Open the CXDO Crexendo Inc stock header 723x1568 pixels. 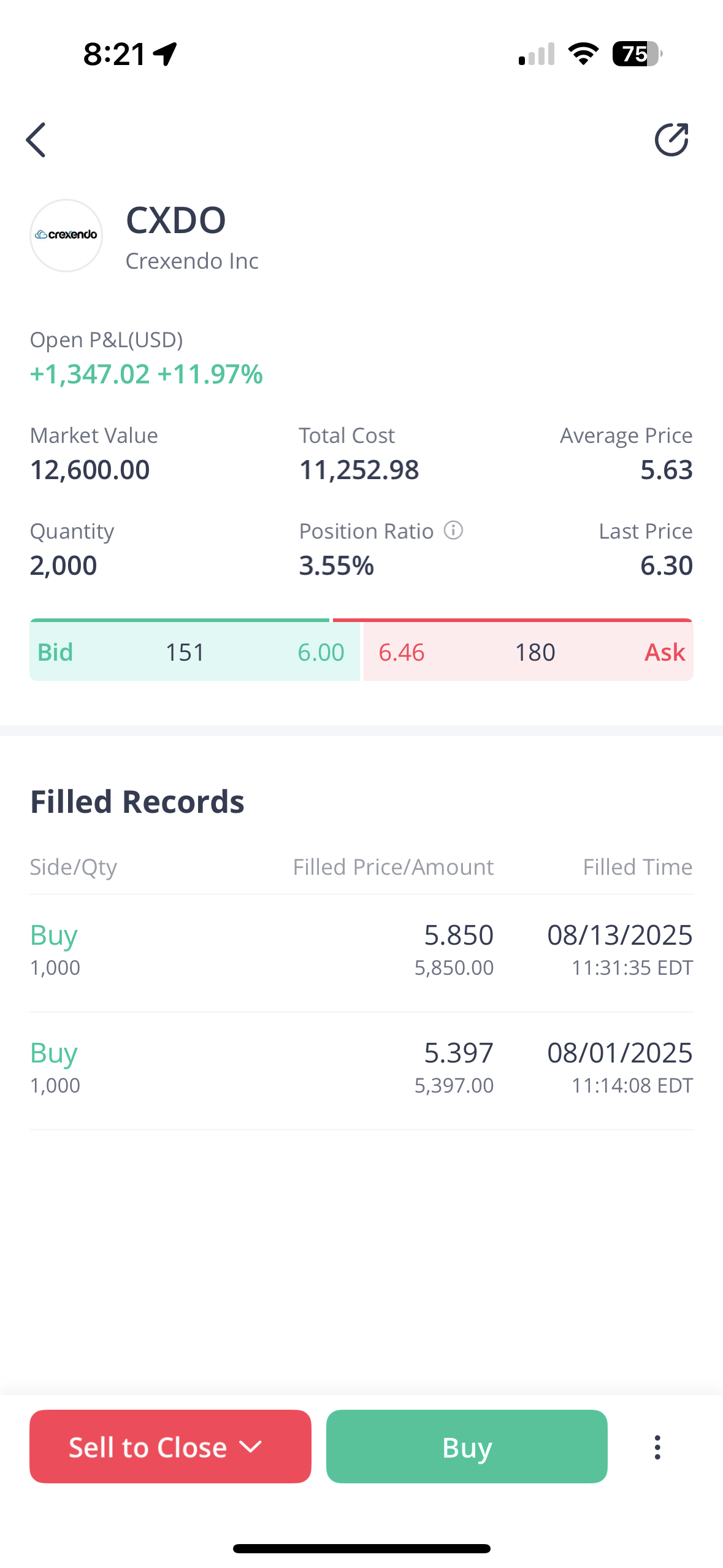click(175, 236)
